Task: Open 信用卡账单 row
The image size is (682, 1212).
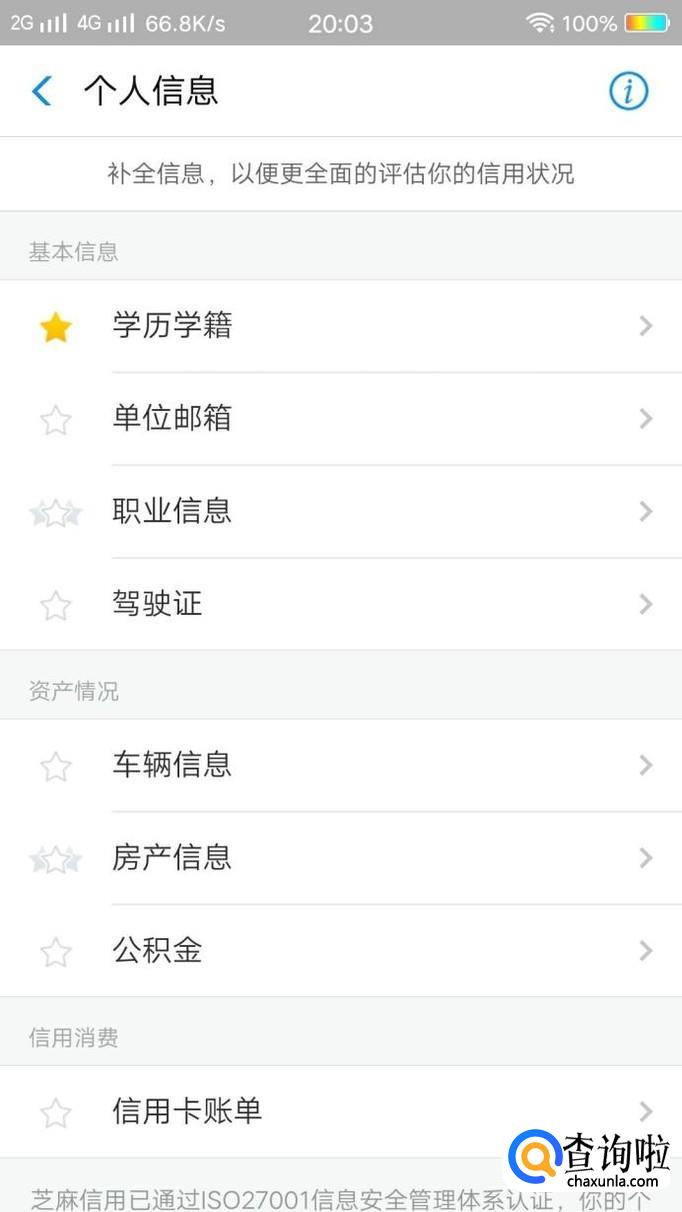Action: pyautogui.click(x=340, y=1111)
